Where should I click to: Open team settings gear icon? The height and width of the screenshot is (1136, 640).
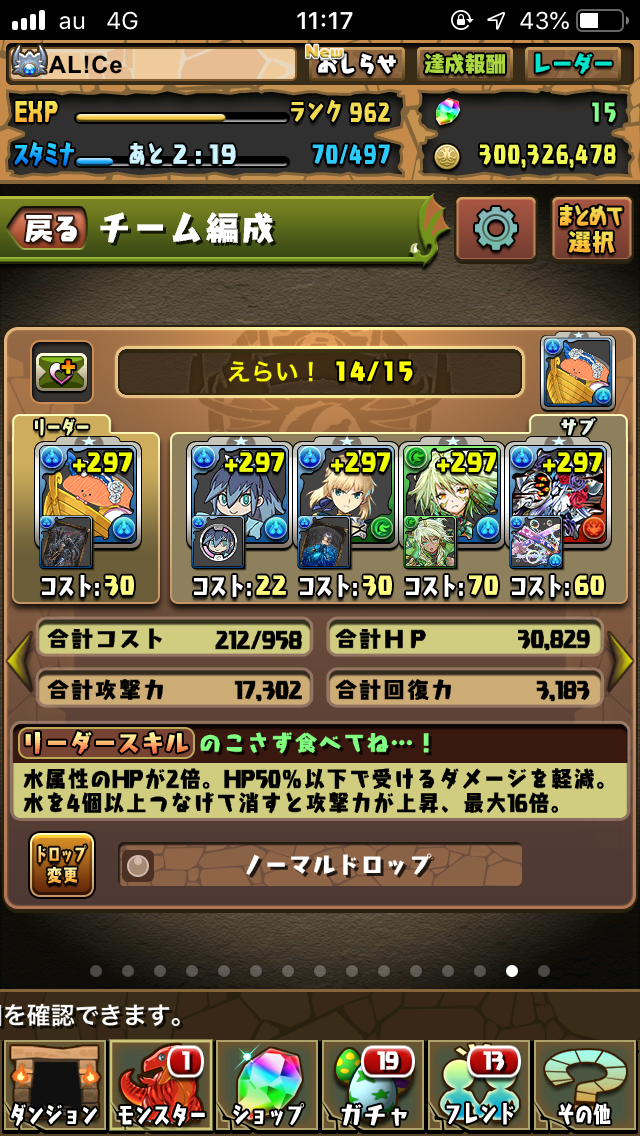(x=495, y=229)
